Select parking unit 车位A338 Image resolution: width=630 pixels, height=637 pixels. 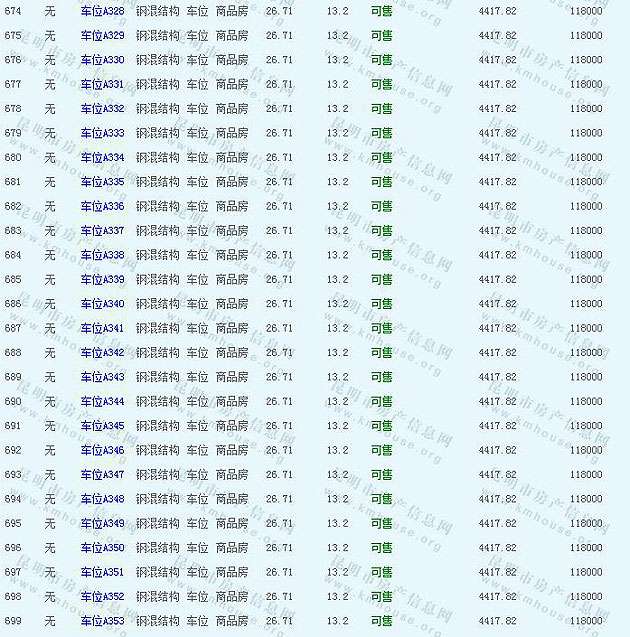pyautogui.click(x=102, y=255)
